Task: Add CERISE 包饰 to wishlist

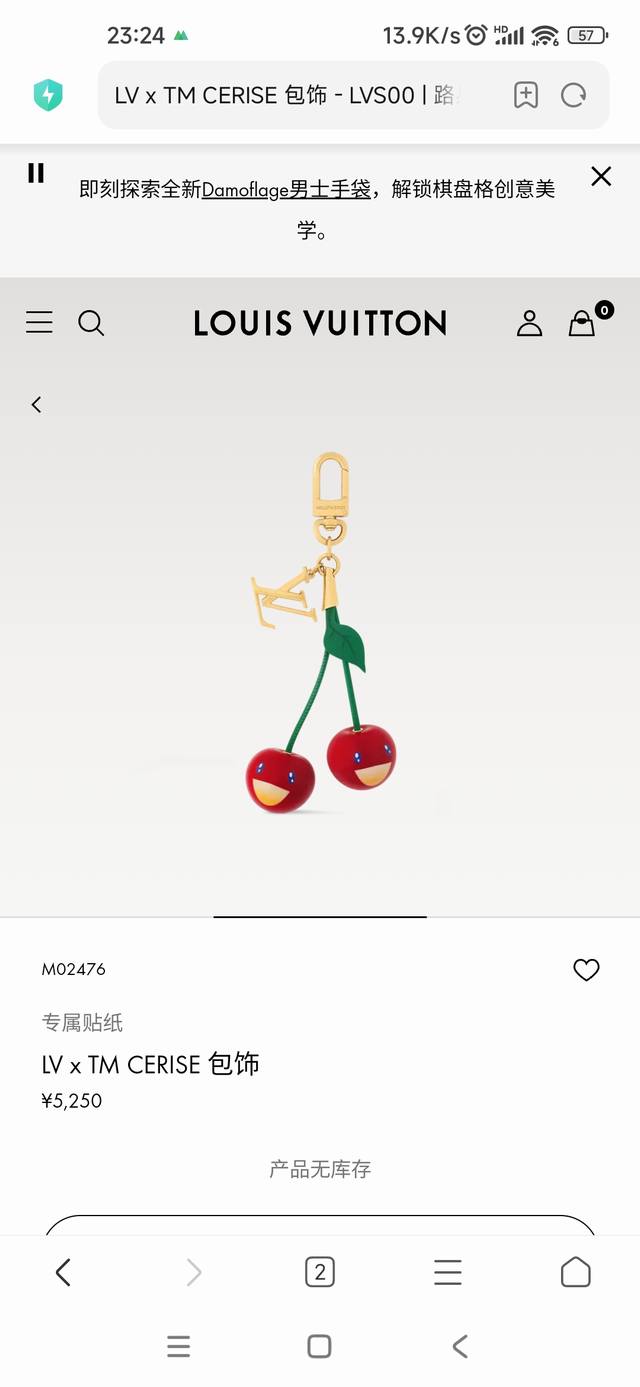Action: click(586, 969)
